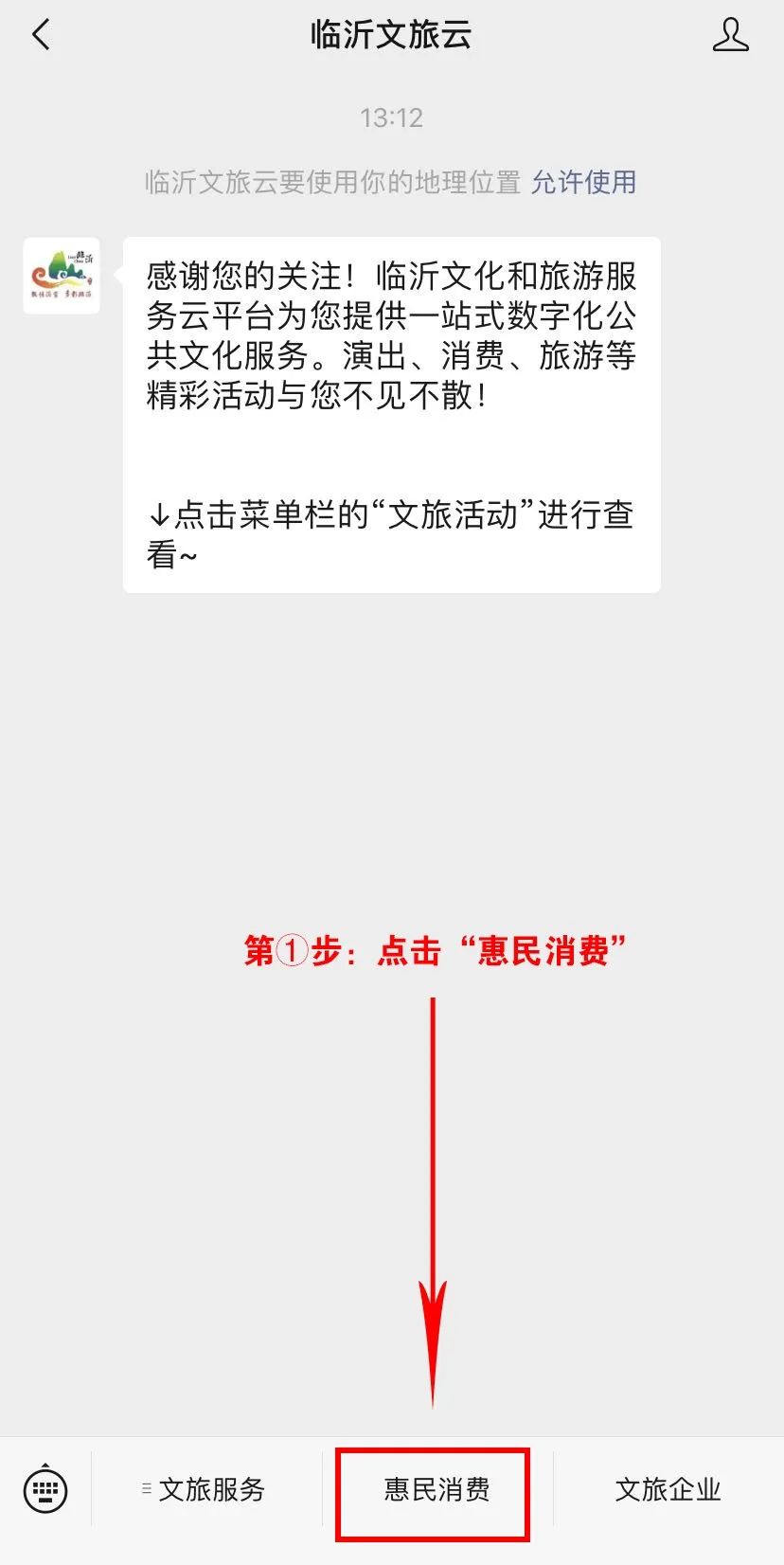
Task: Tap the 允许使用 link
Action: [x=583, y=182]
